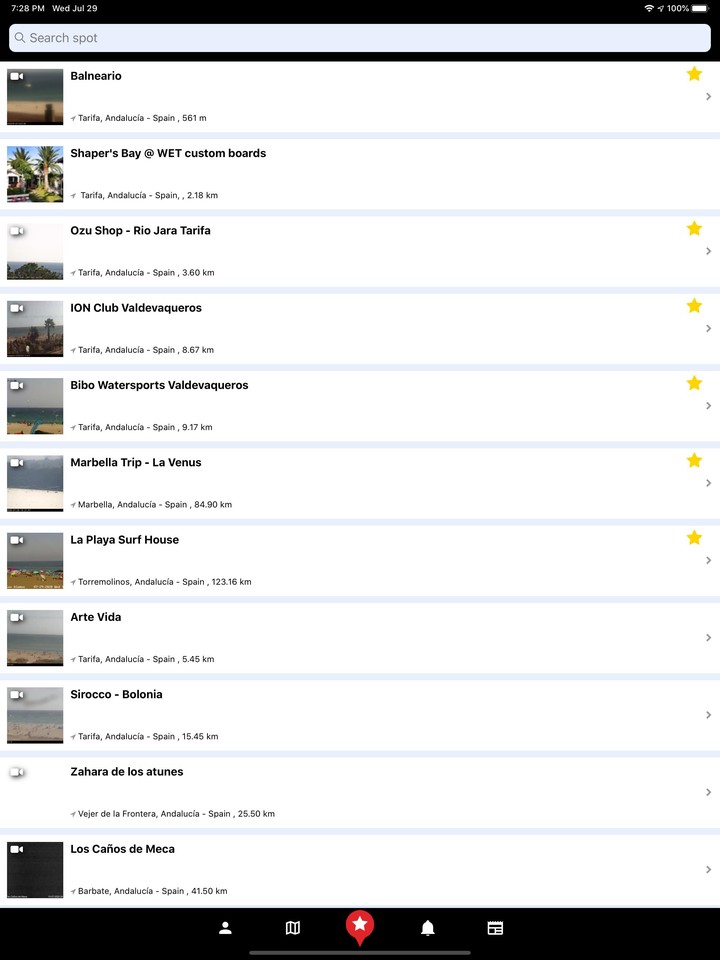Tap the red favorites pin icon
720x960 pixels.
[359, 927]
